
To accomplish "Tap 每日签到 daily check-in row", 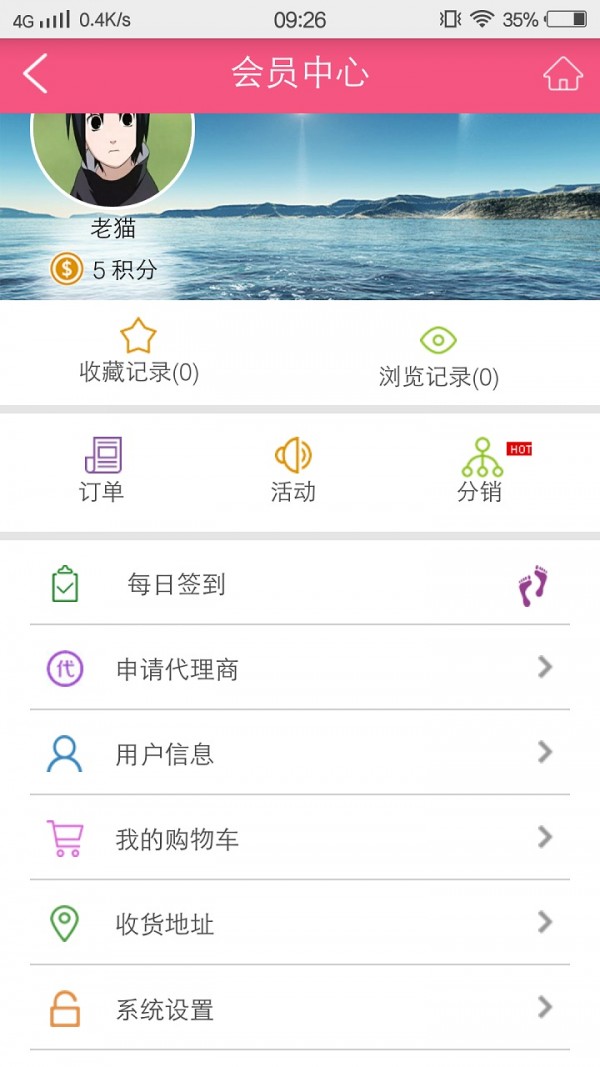I will pos(300,585).
